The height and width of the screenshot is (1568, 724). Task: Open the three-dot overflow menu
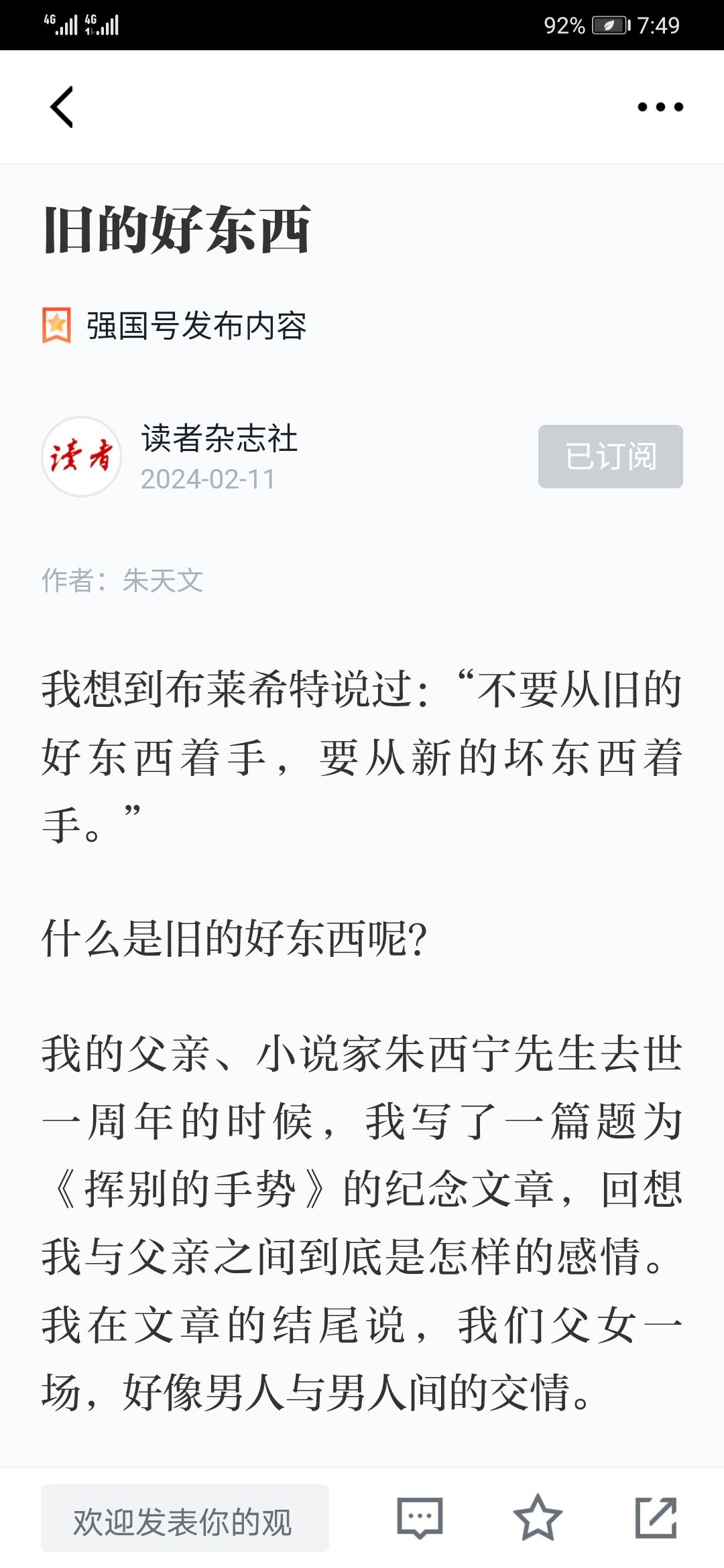(660, 107)
